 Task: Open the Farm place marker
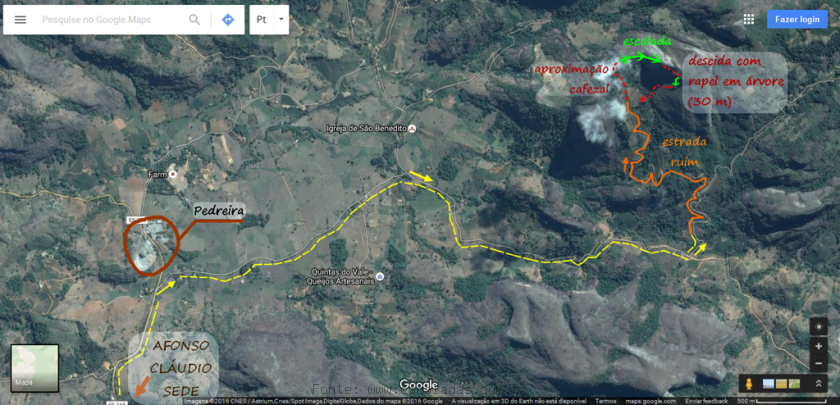172,174
